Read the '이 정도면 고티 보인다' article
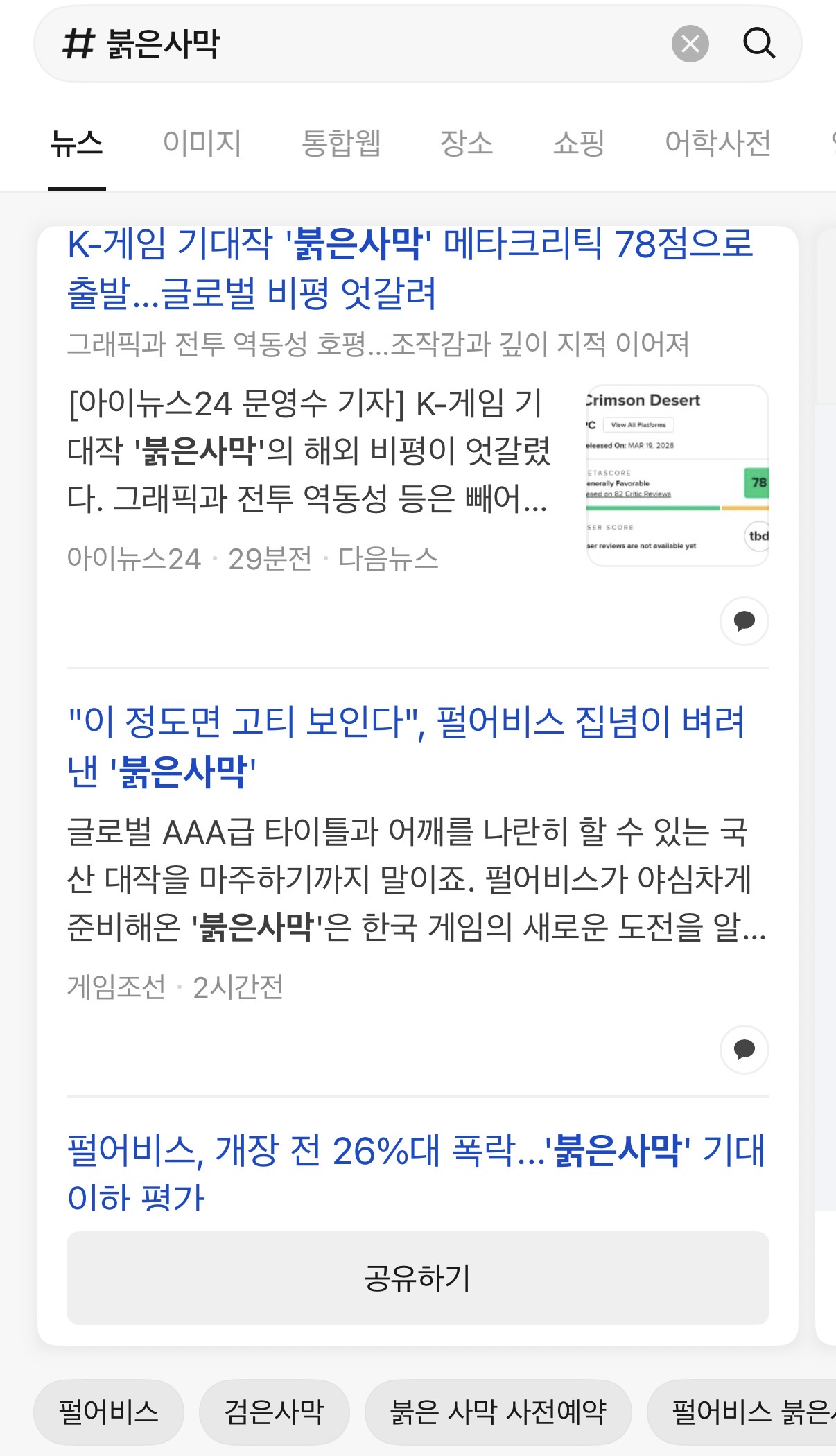The image size is (836, 1456). (406, 746)
